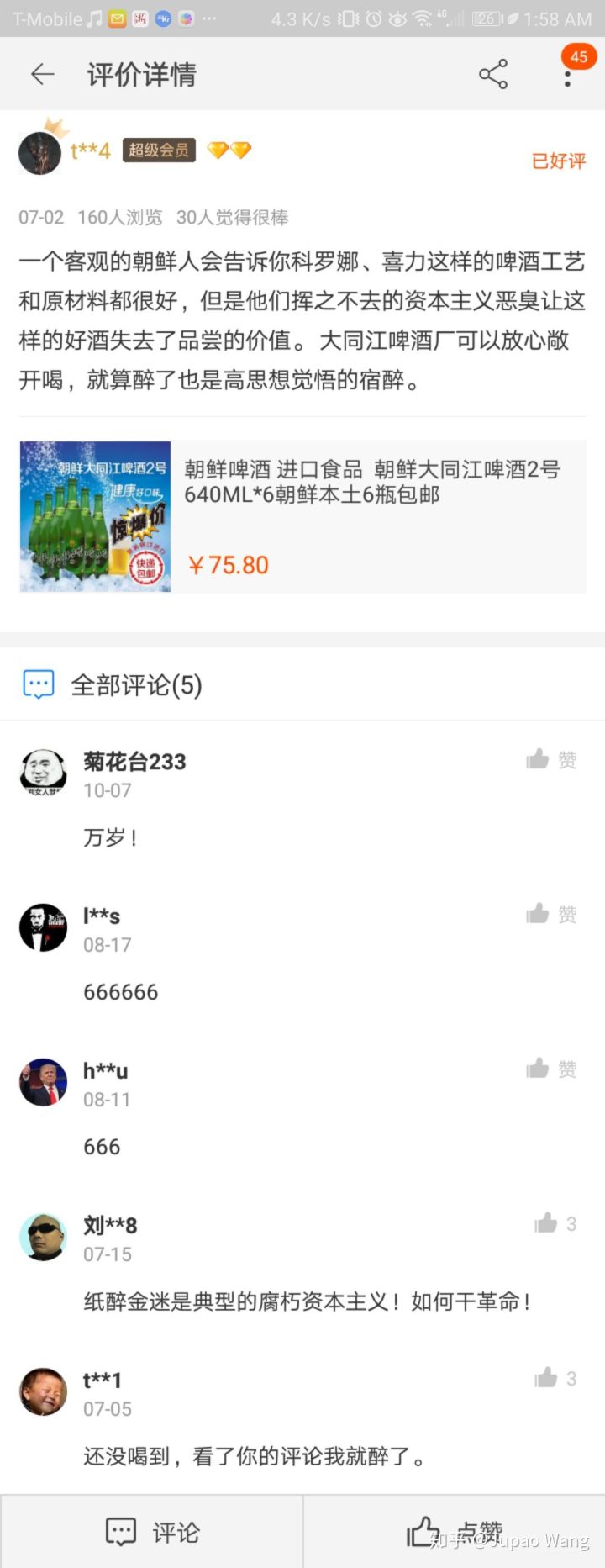Like t**1's comment
Image resolution: width=605 pixels, height=1568 pixels.
tap(555, 1379)
